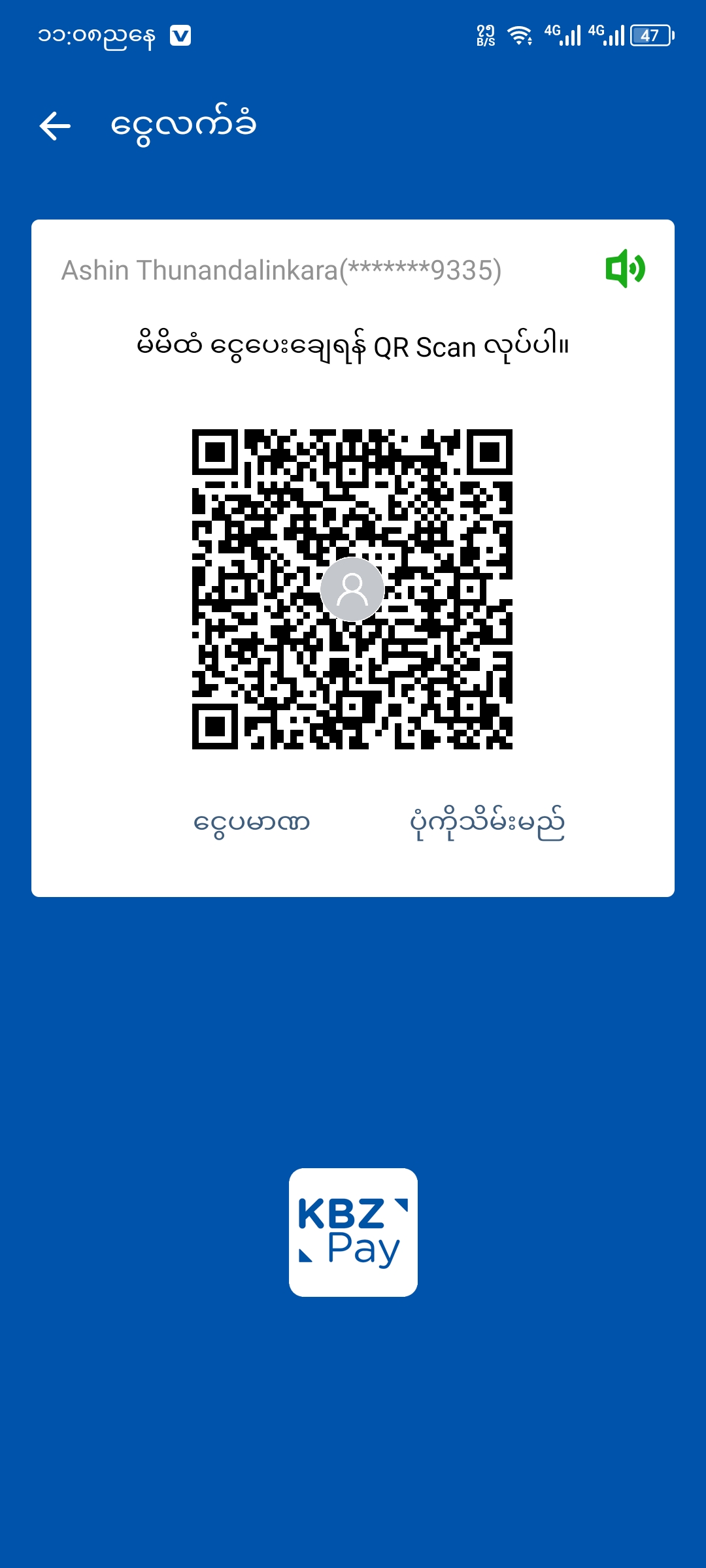The image size is (706, 1568).
Task: Tap ငွေပမာဏ to set amount
Action: coord(252,823)
